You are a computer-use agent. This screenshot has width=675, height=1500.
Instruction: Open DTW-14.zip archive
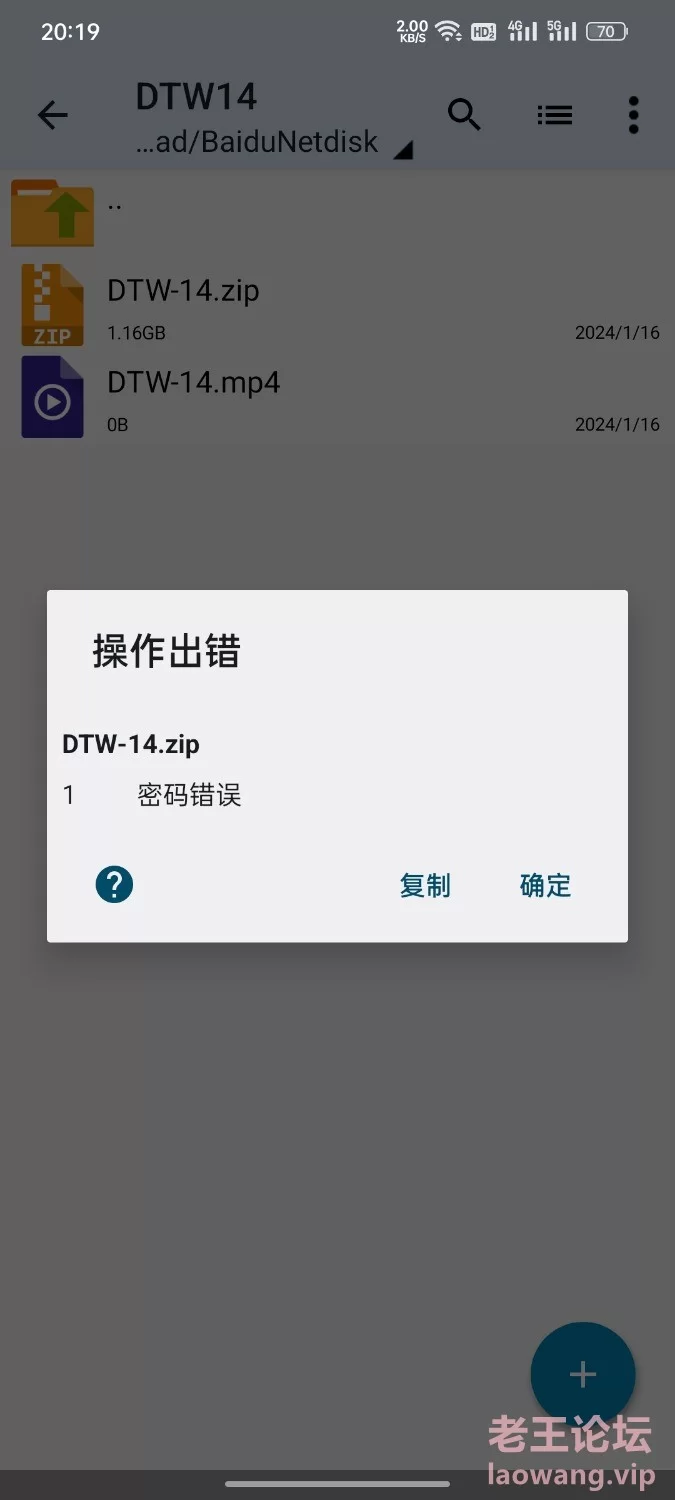tap(183, 291)
